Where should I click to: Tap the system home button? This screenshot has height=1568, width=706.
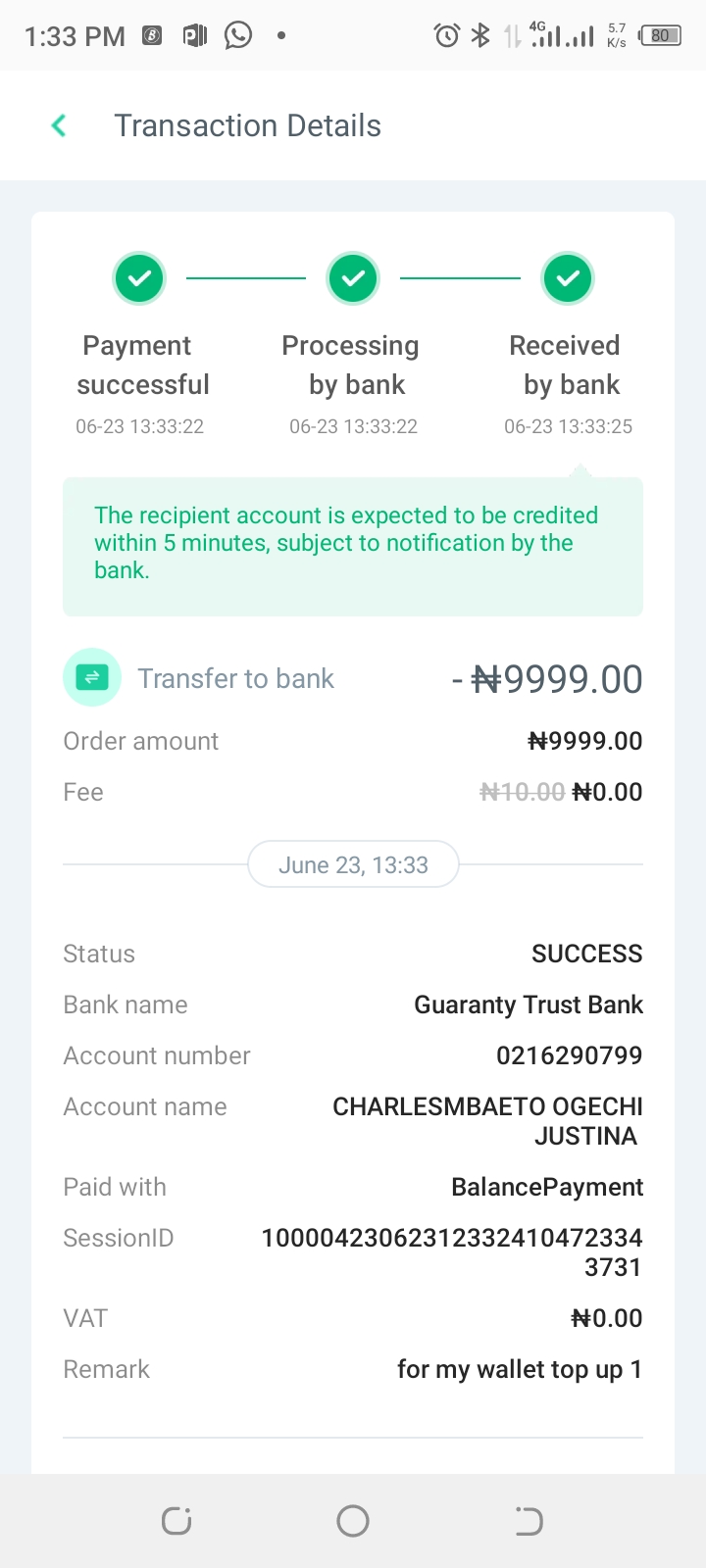click(x=353, y=1521)
